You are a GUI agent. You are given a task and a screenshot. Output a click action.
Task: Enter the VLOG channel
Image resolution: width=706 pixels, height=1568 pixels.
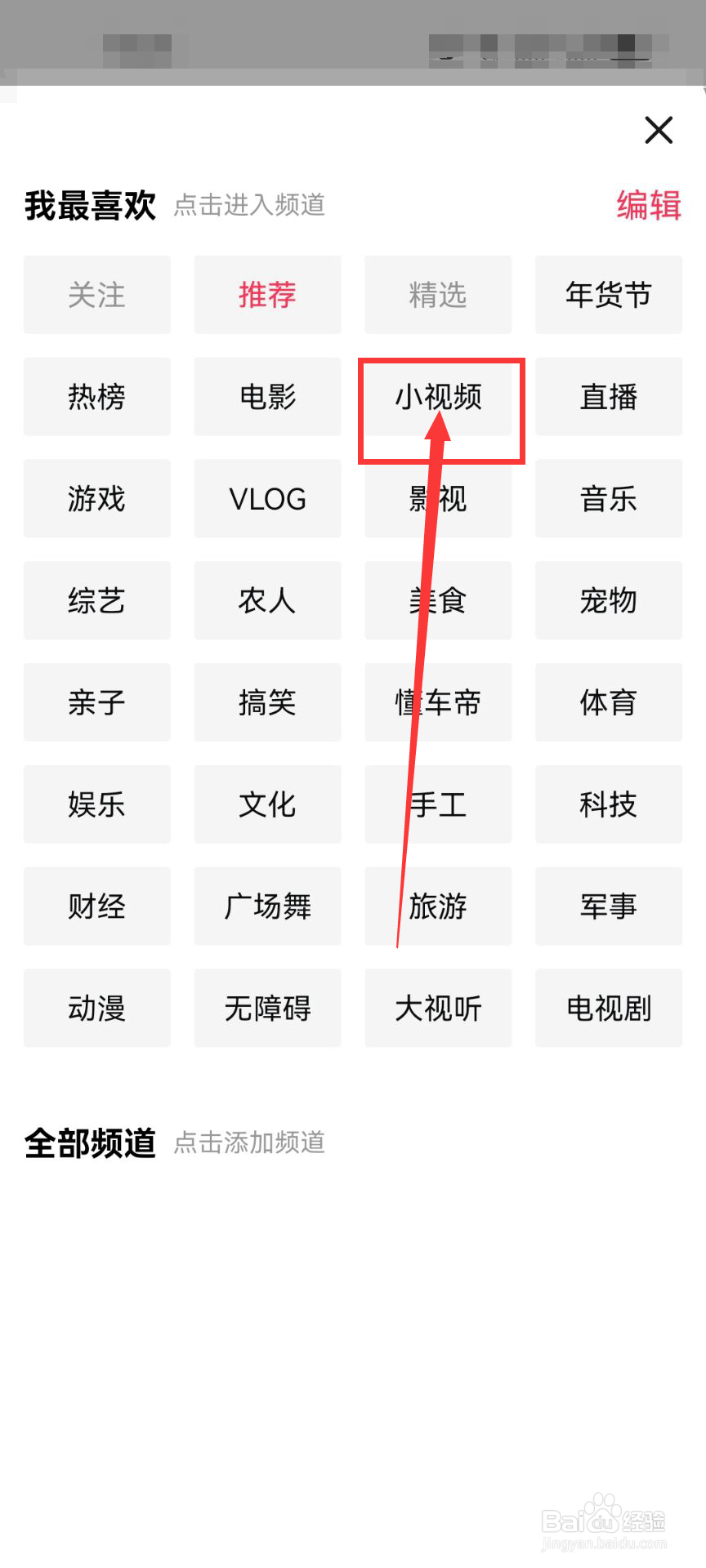[x=267, y=499]
